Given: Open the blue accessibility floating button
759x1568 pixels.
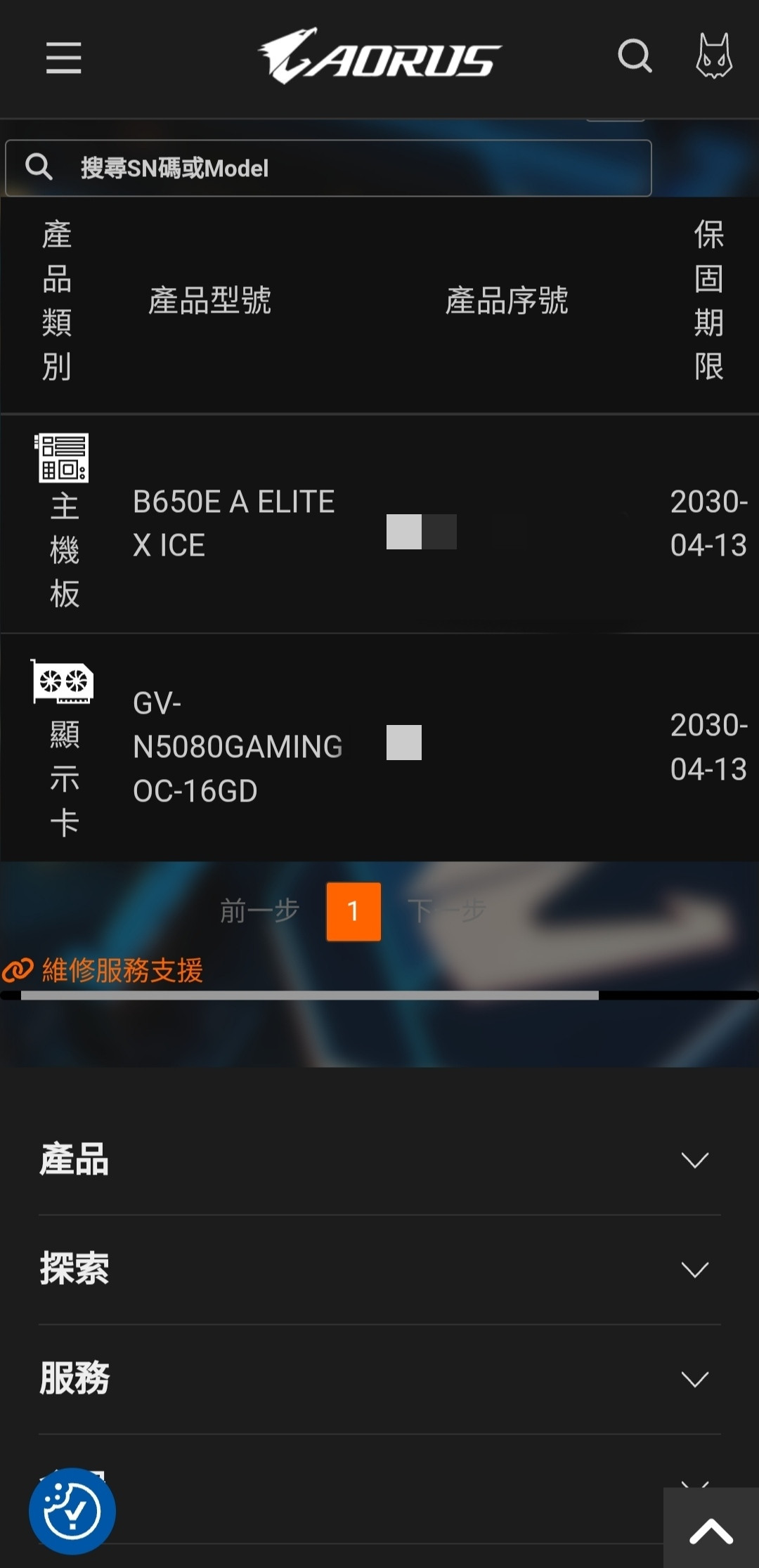Looking at the screenshot, I should pos(72,1511).
